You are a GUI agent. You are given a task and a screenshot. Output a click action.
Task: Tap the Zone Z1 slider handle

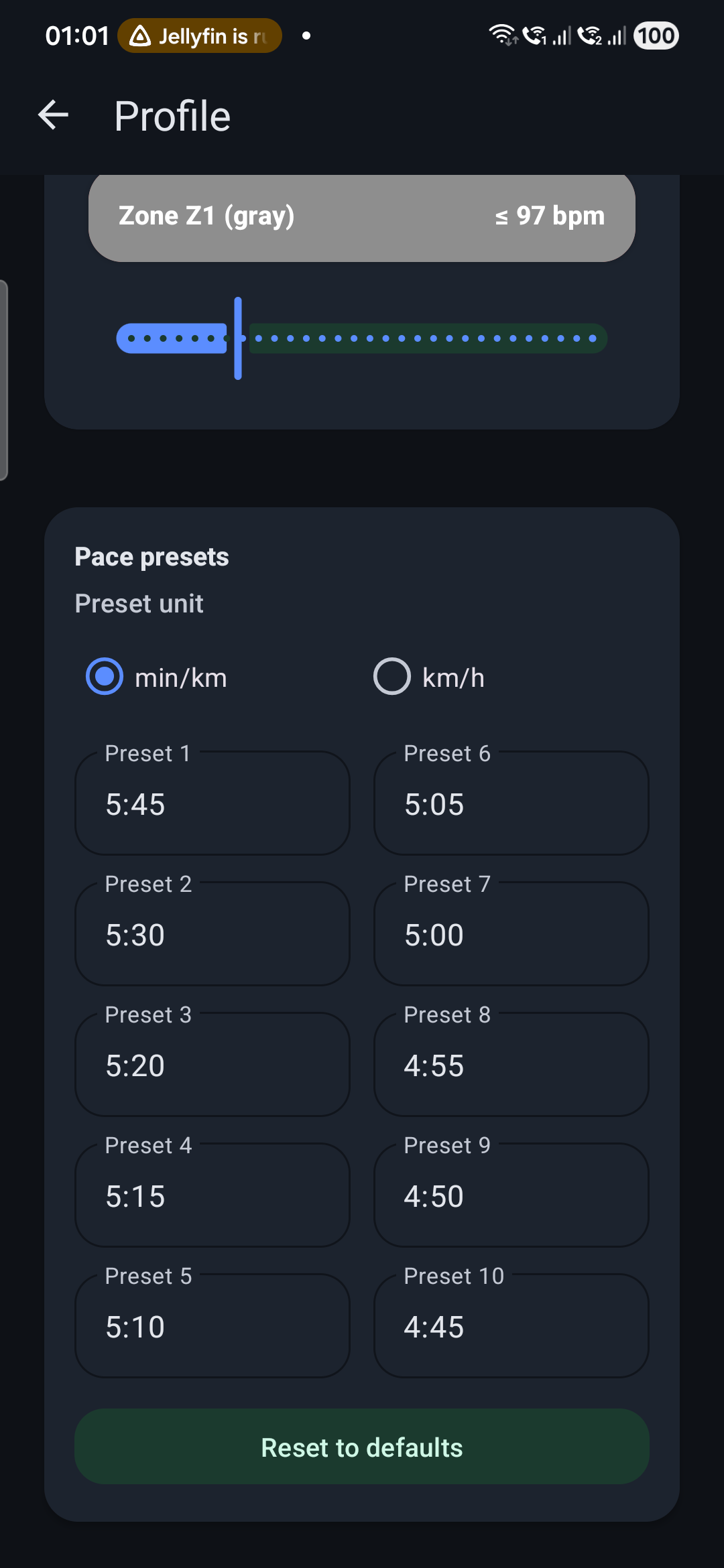click(237, 337)
